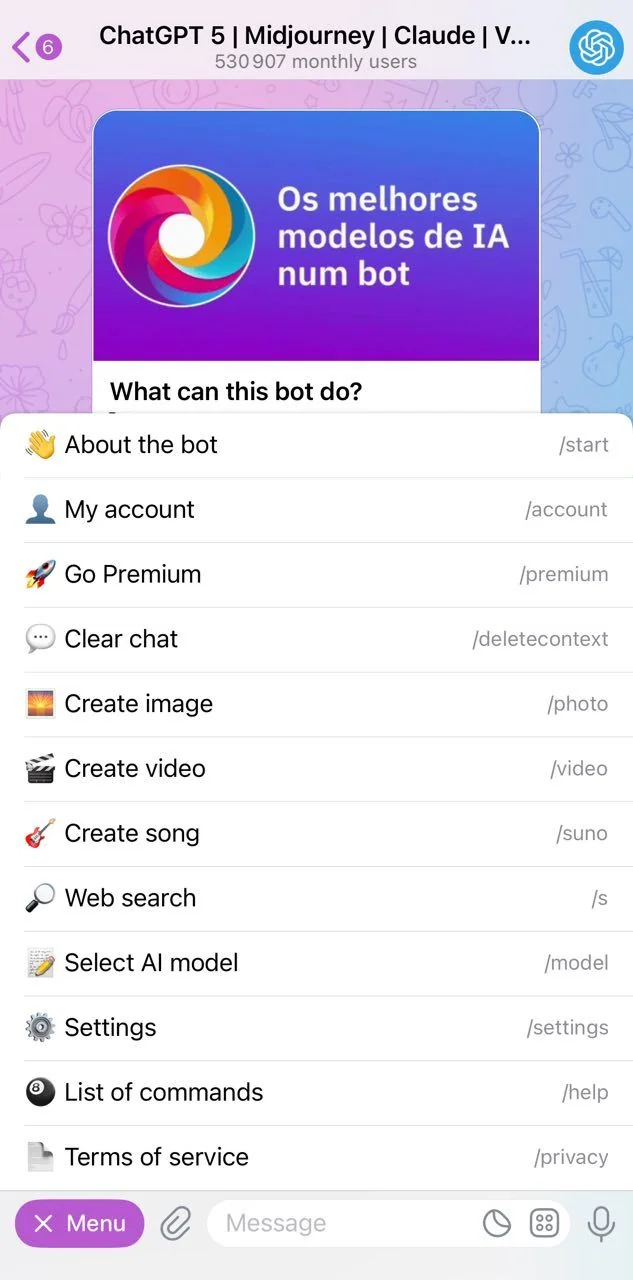Open Settings command

(x=316, y=1028)
